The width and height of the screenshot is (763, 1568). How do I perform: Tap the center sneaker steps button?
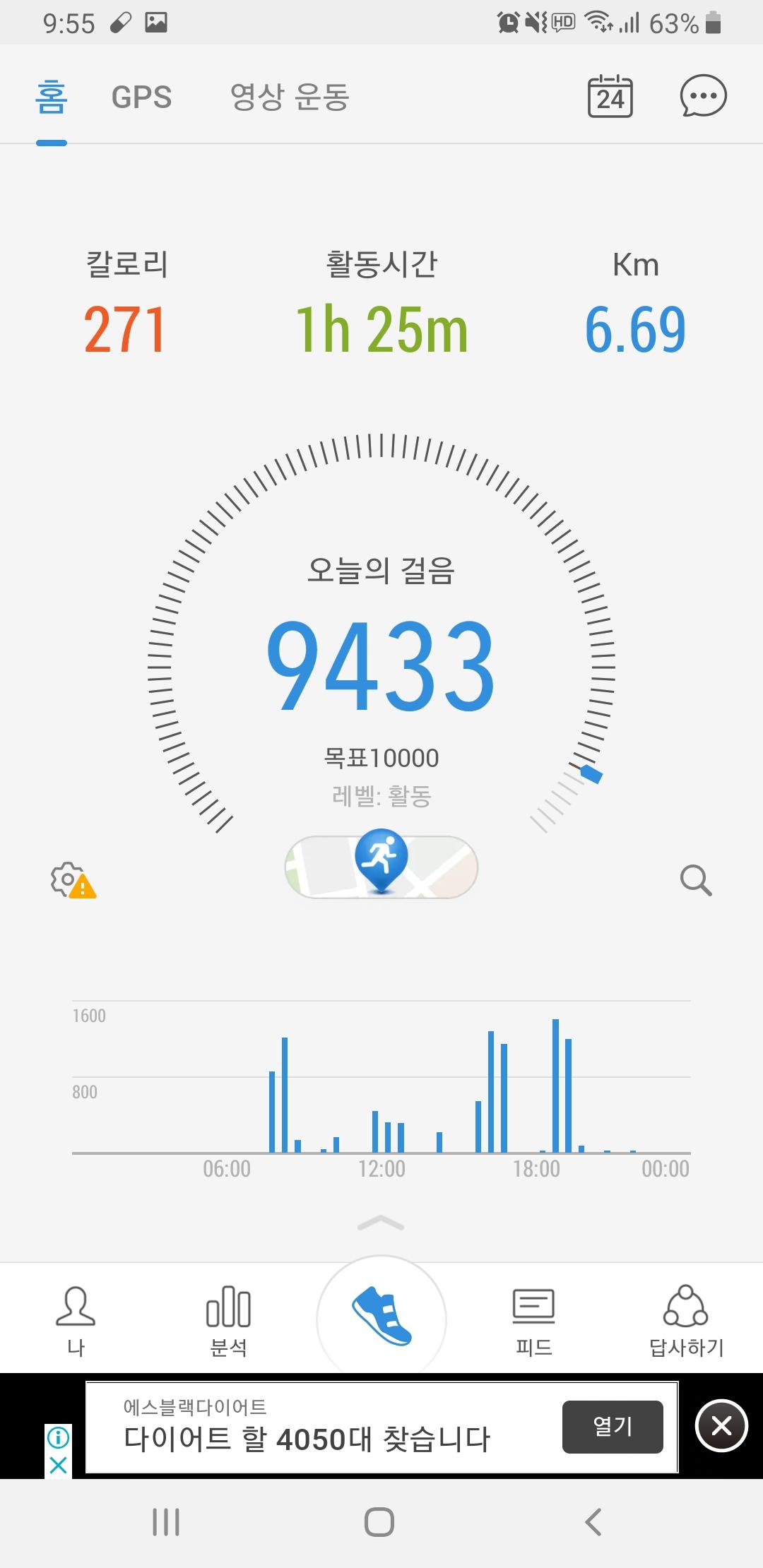381,1317
